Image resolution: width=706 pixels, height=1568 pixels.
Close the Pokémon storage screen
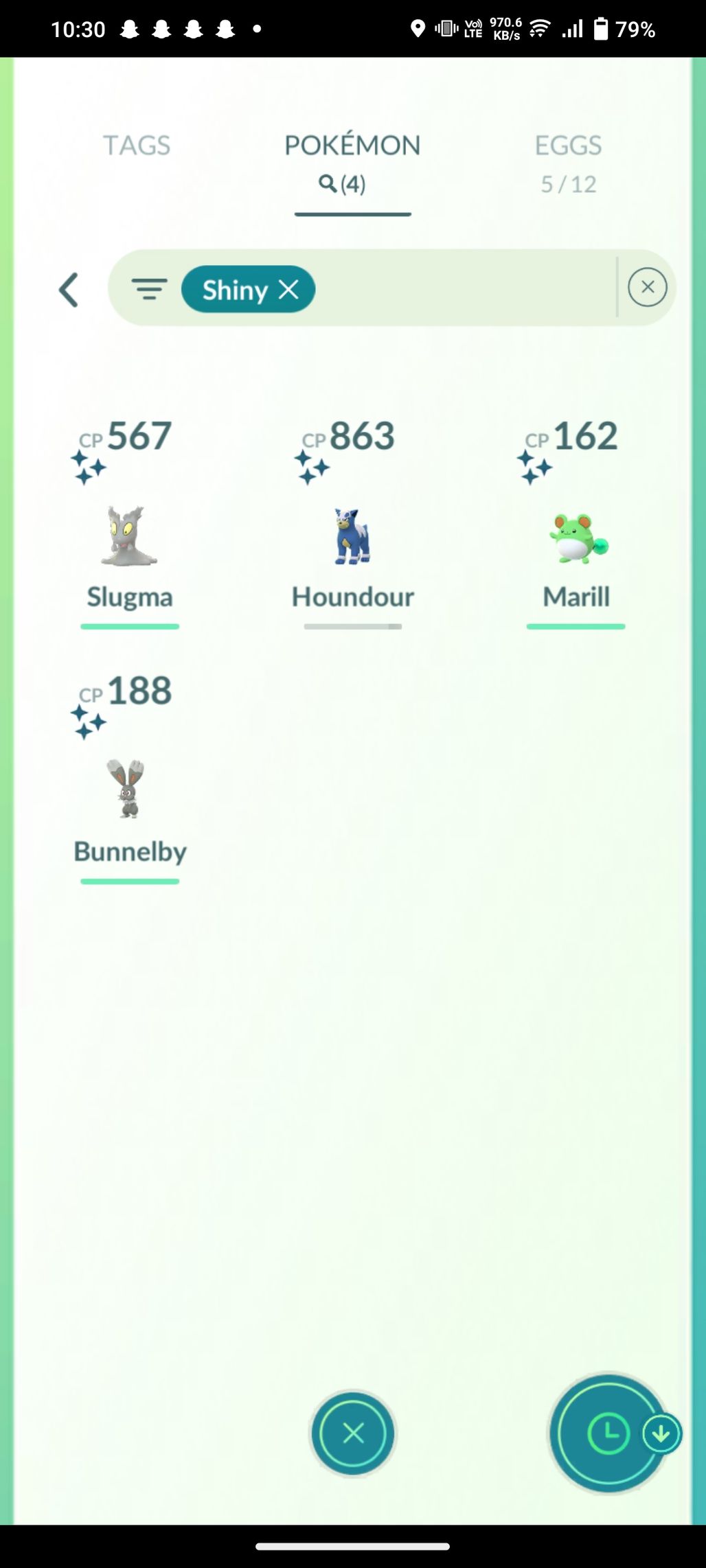click(353, 1433)
